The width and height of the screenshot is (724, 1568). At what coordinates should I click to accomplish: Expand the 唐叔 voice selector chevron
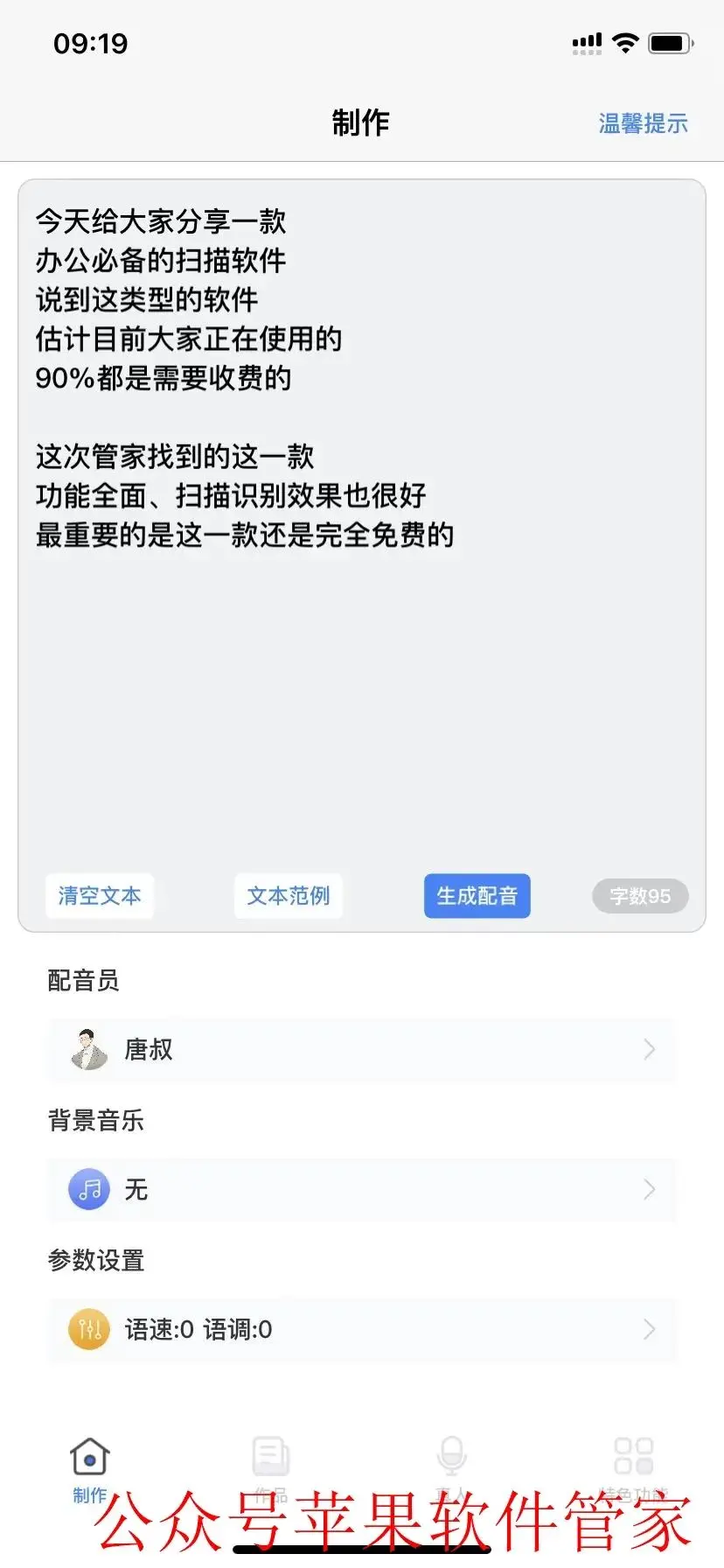[649, 1049]
